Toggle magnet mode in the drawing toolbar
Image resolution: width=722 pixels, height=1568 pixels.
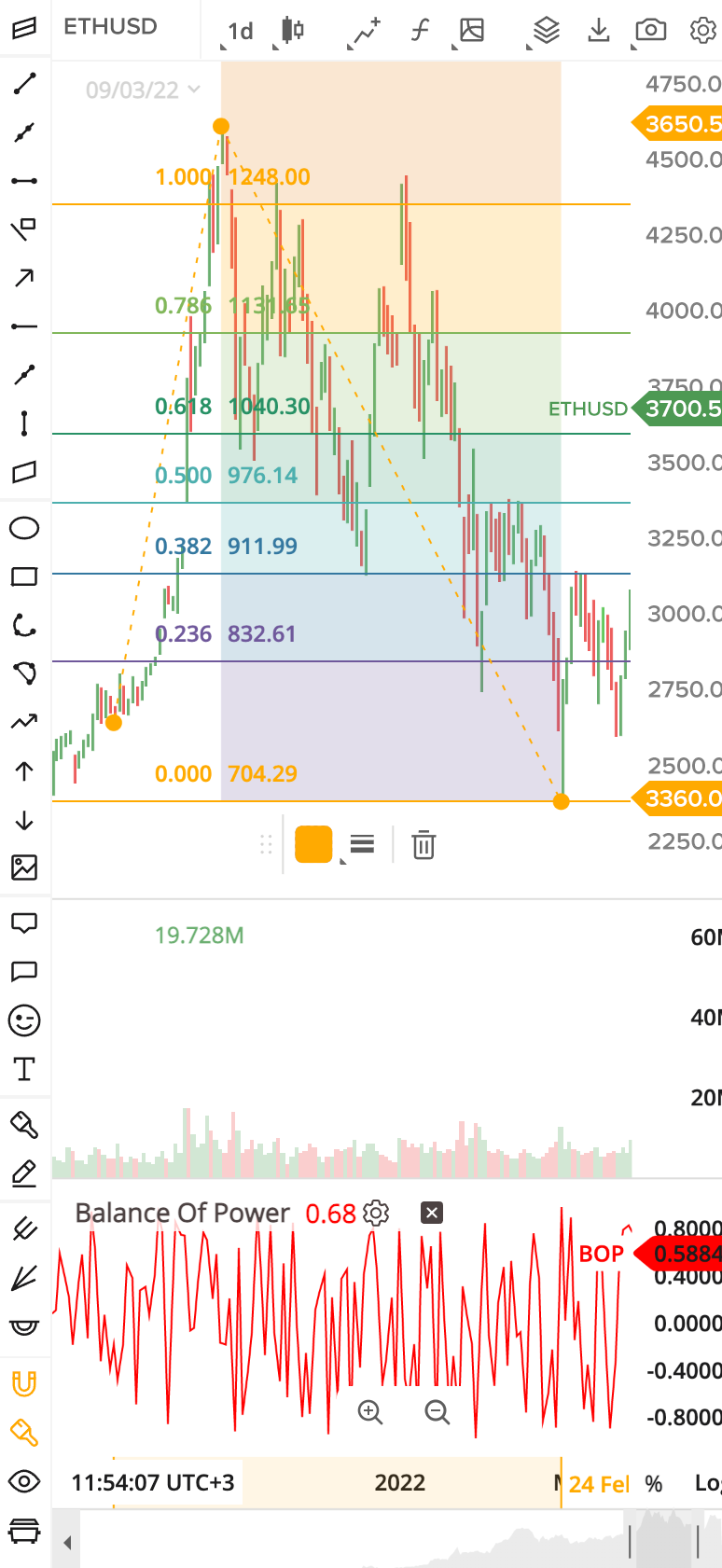coord(24,1384)
